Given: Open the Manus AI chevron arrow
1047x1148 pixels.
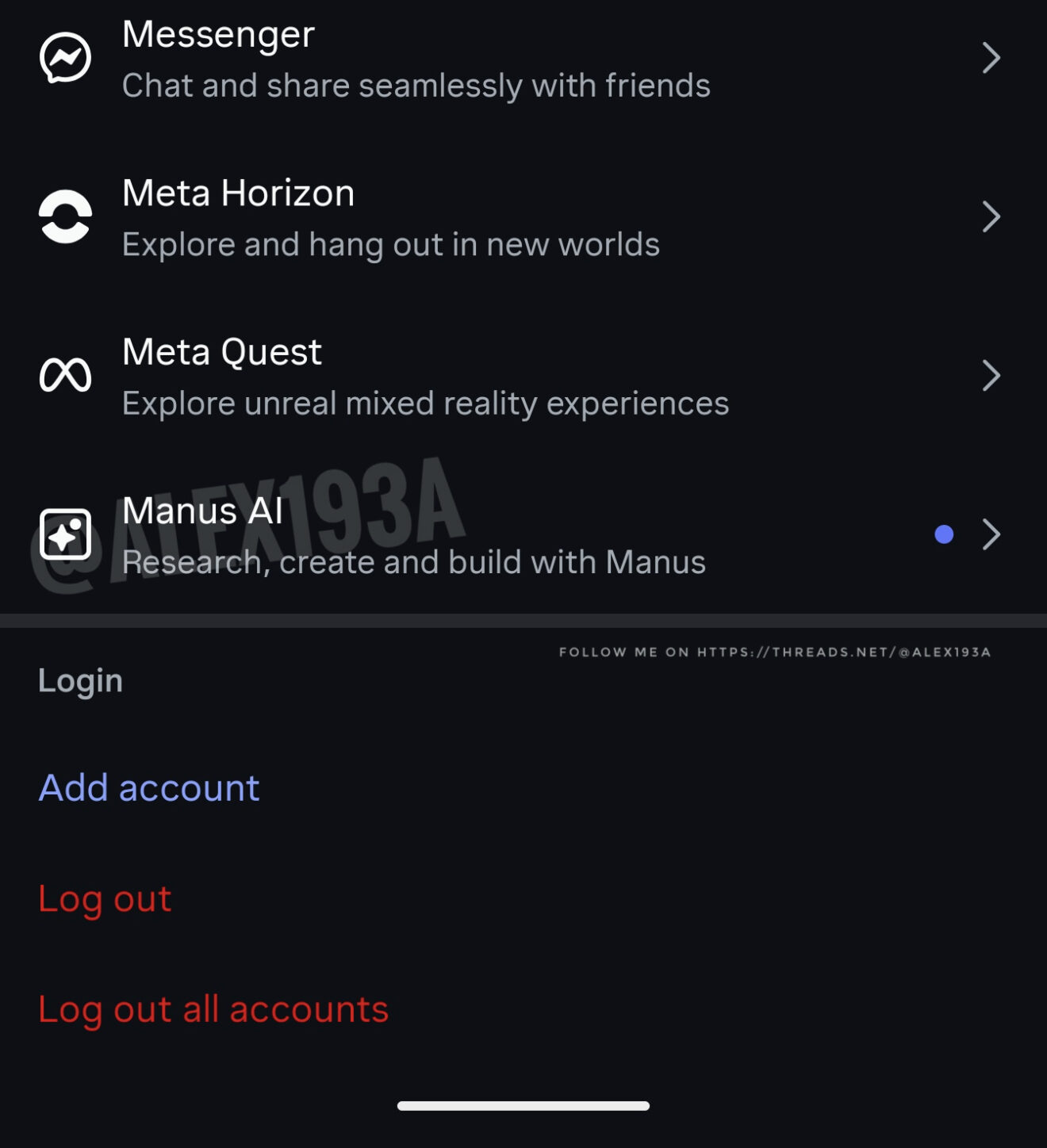Looking at the screenshot, I should [x=991, y=534].
